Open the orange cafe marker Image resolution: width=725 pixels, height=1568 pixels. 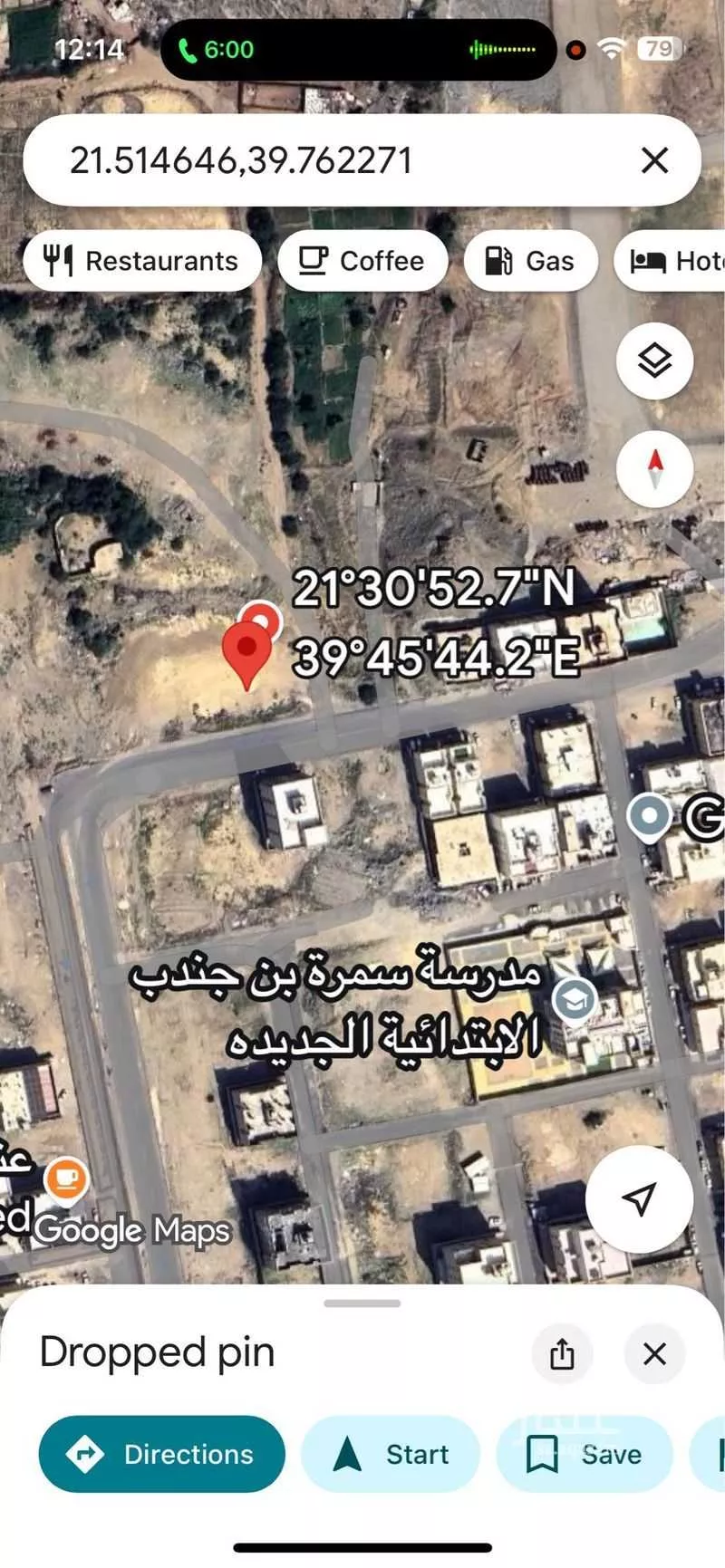[x=66, y=1178]
